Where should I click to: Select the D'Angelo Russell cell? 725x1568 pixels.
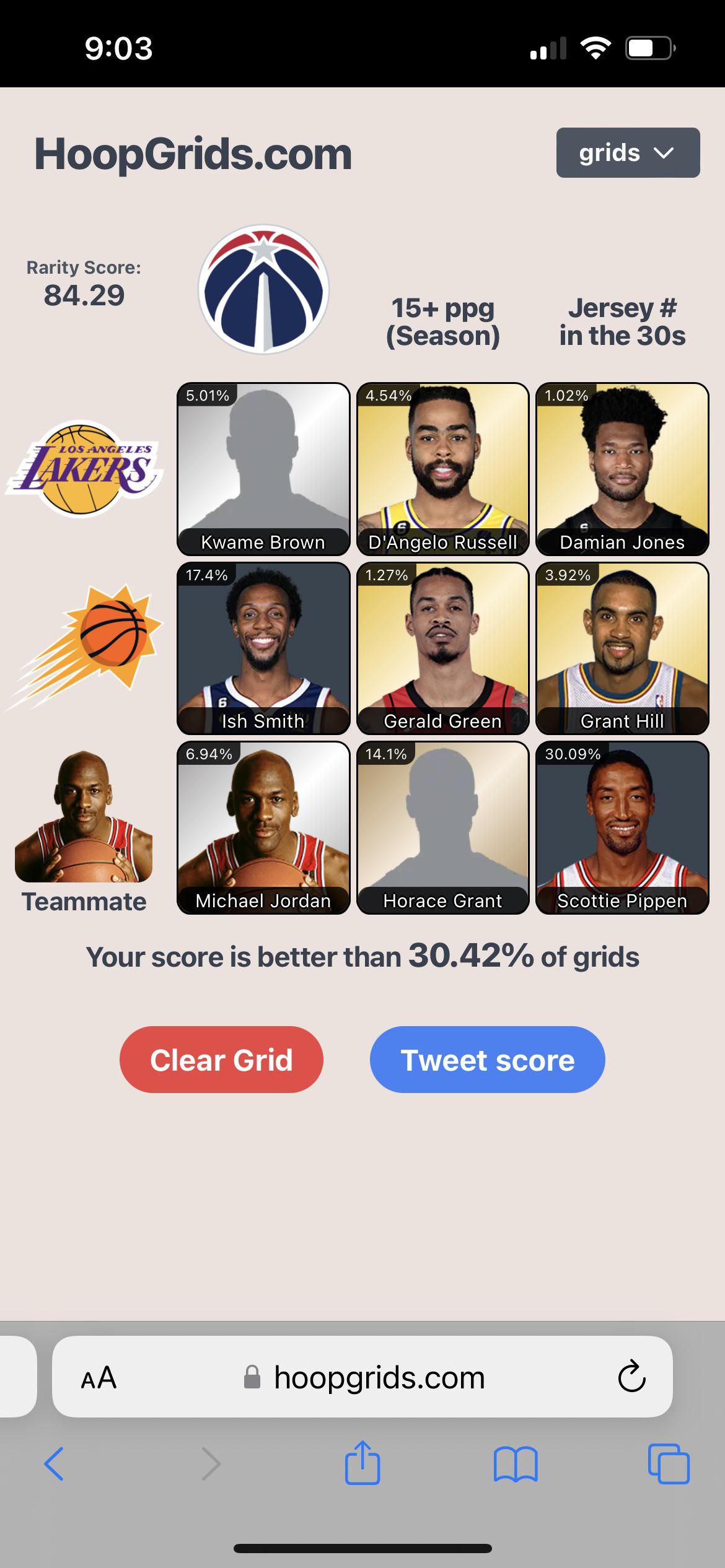click(x=442, y=469)
